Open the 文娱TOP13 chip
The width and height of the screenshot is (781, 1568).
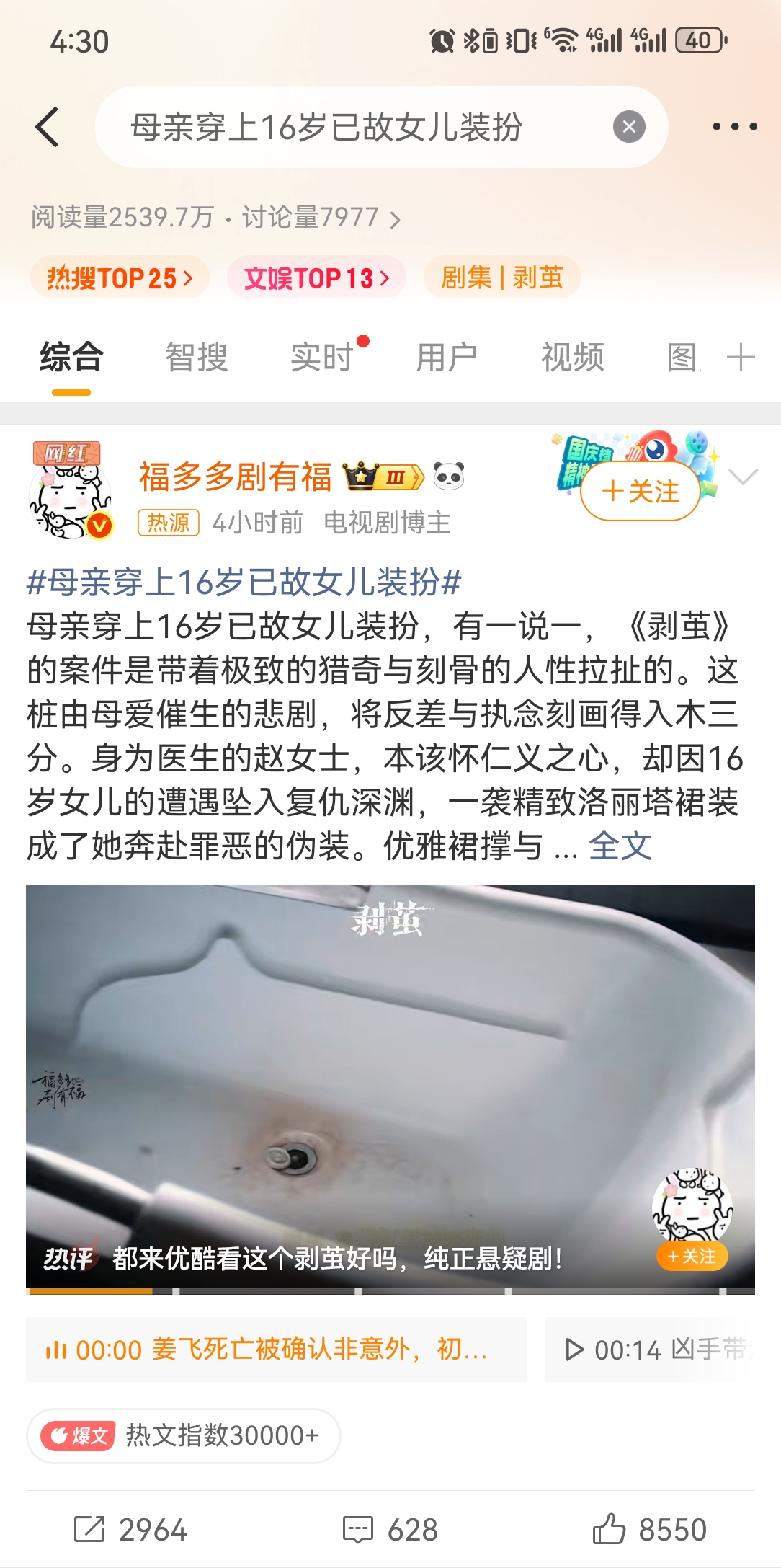click(x=316, y=278)
